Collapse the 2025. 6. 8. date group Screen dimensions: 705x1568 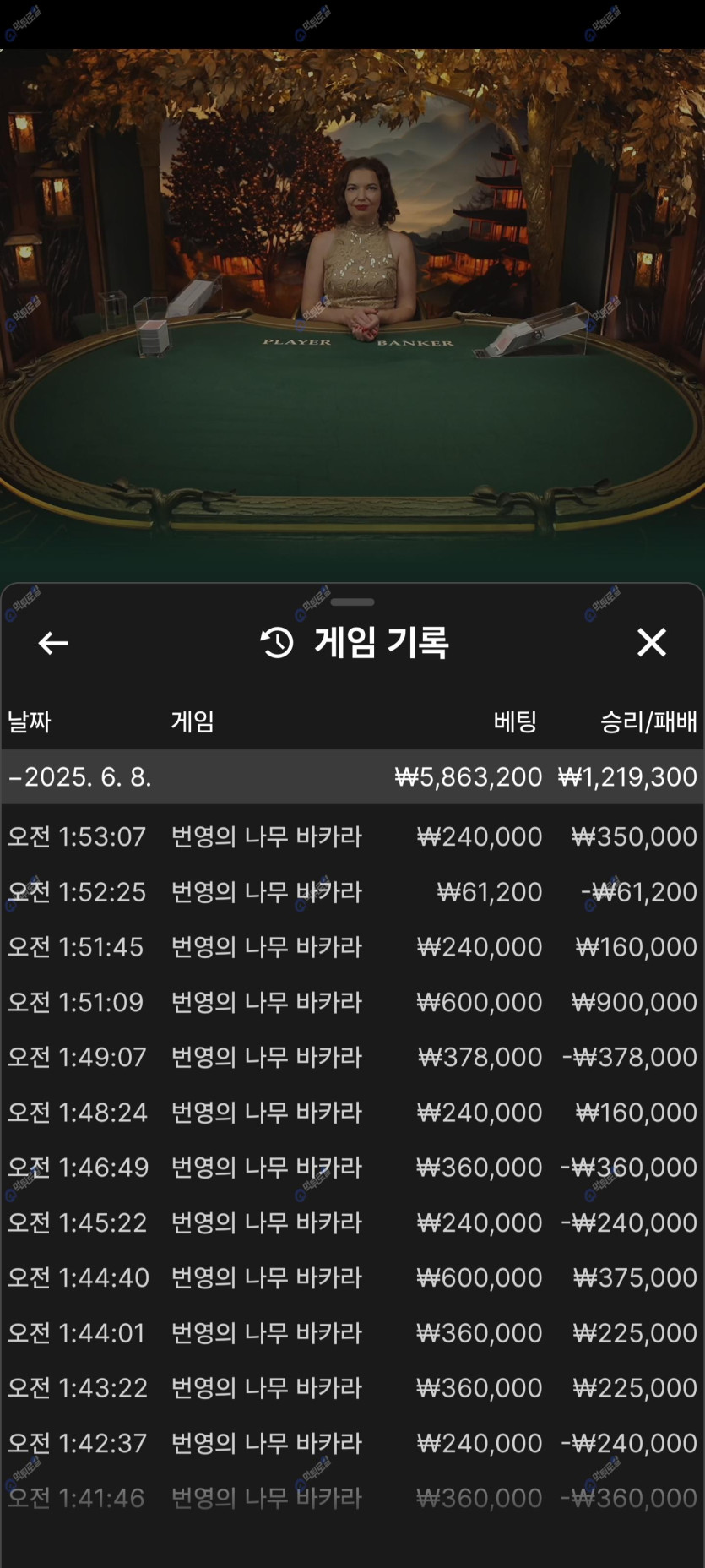(x=80, y=776)
